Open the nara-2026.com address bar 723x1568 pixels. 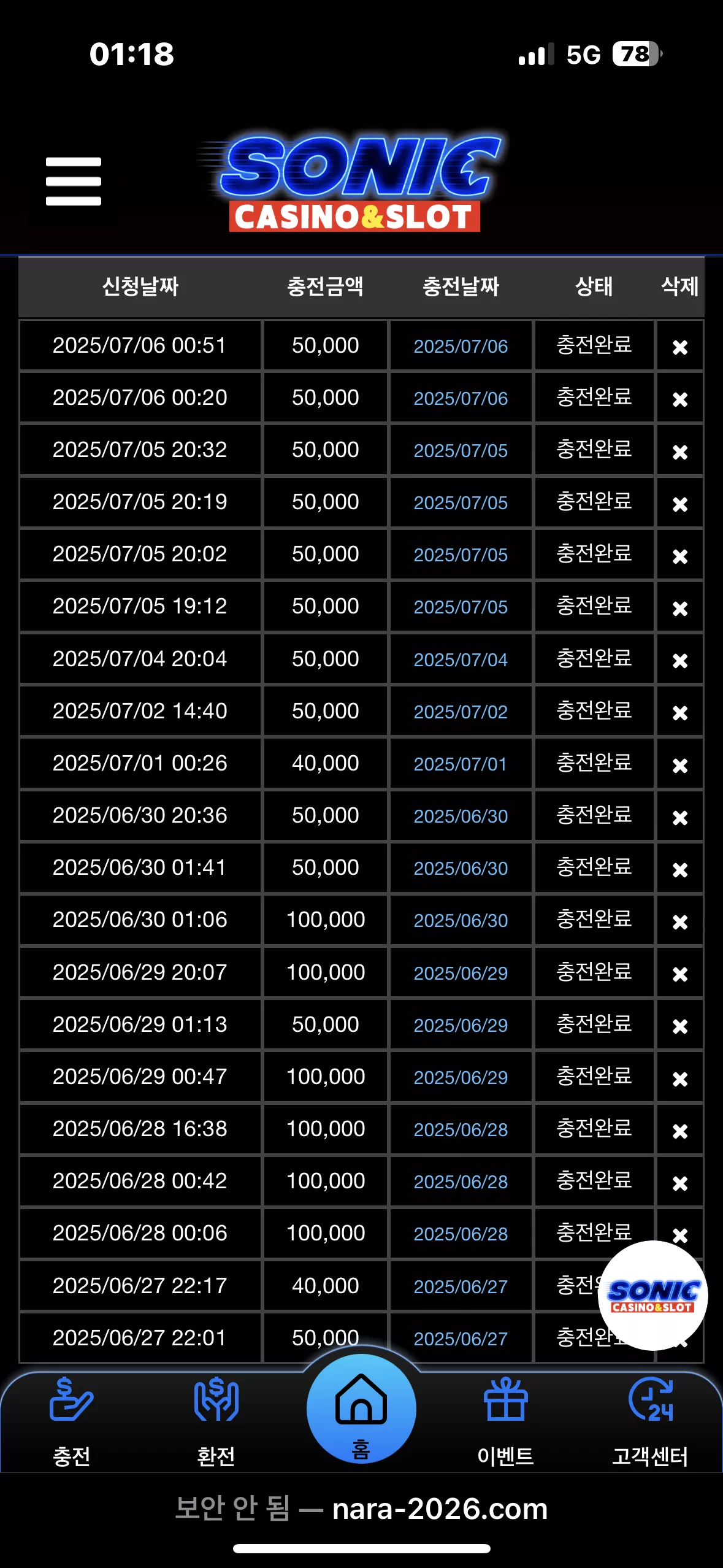[361, 1508]
